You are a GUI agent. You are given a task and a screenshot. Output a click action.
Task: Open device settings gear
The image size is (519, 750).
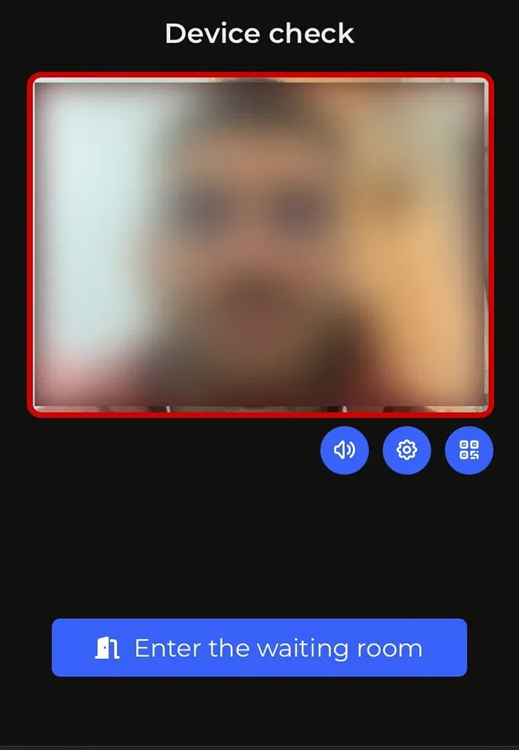point(407,450)
